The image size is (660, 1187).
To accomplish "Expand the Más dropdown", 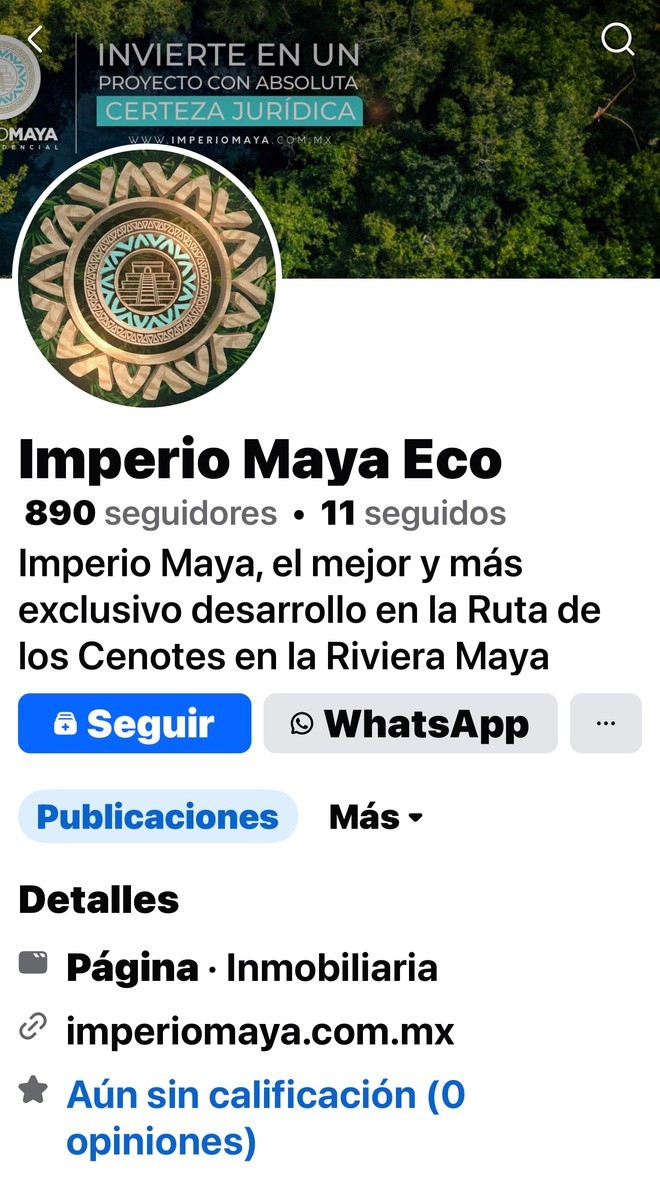I will pos(376,817).
